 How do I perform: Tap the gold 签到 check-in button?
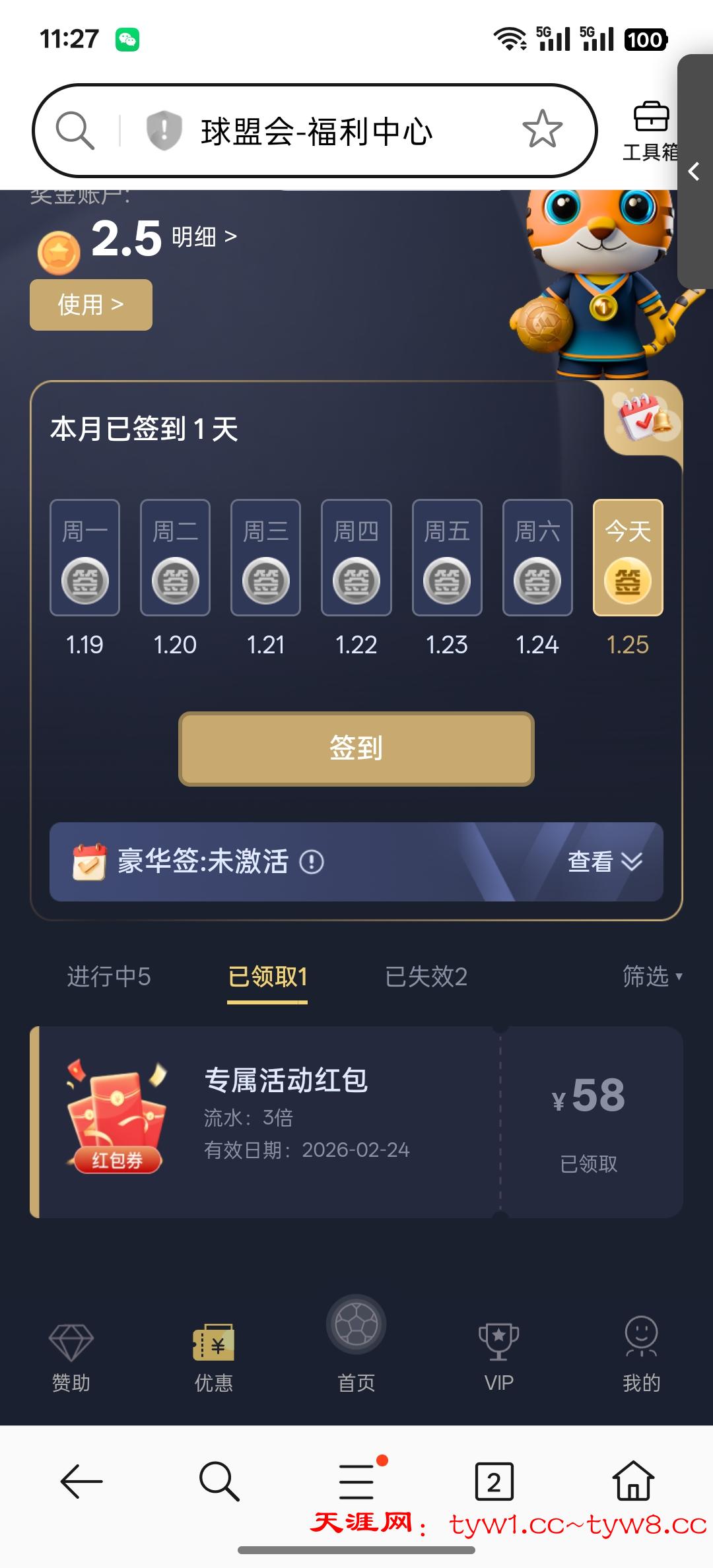pyautogui.click(x=356, y=748)
